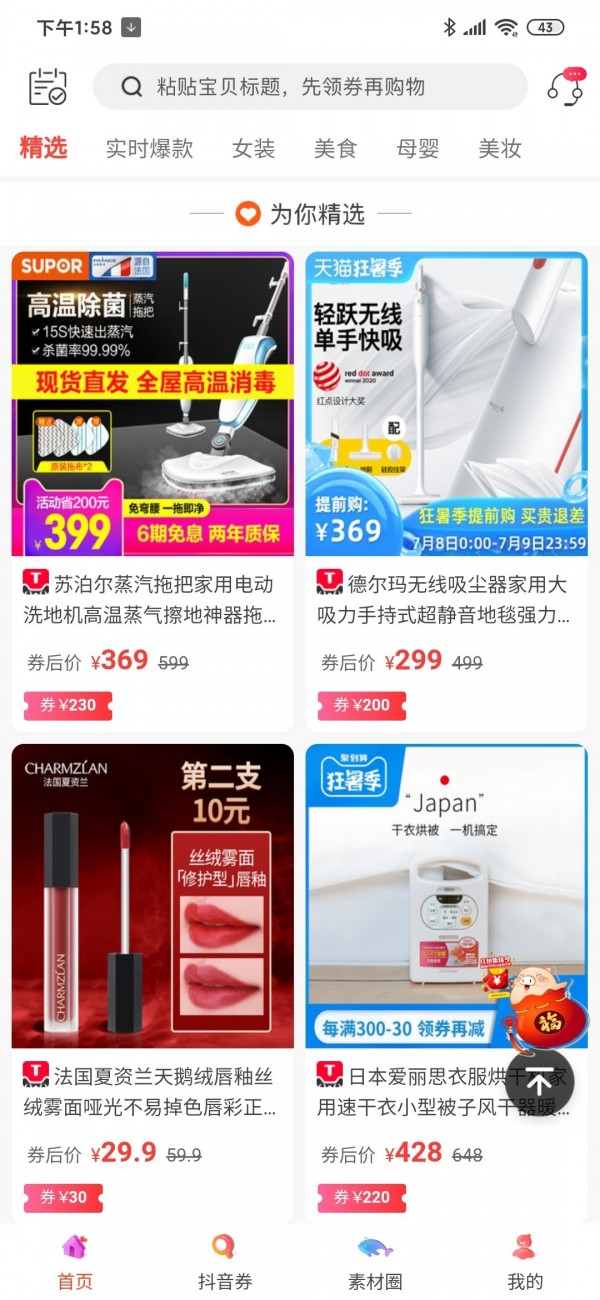
Task: Claim the ¥230 coupon on 苏泊尔 mop
Action: (x=68, y=706)
